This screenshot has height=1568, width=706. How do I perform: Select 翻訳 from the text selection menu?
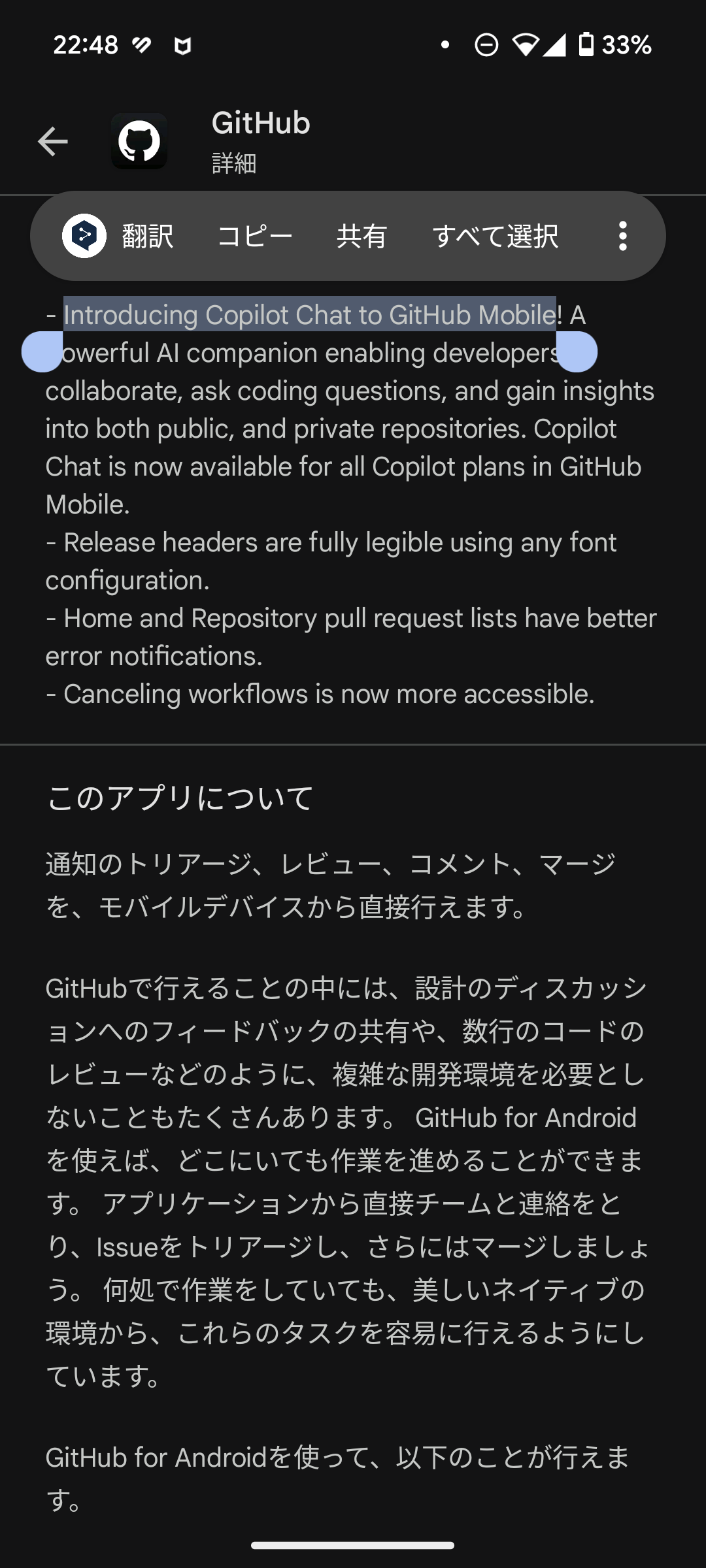(146, 236)
